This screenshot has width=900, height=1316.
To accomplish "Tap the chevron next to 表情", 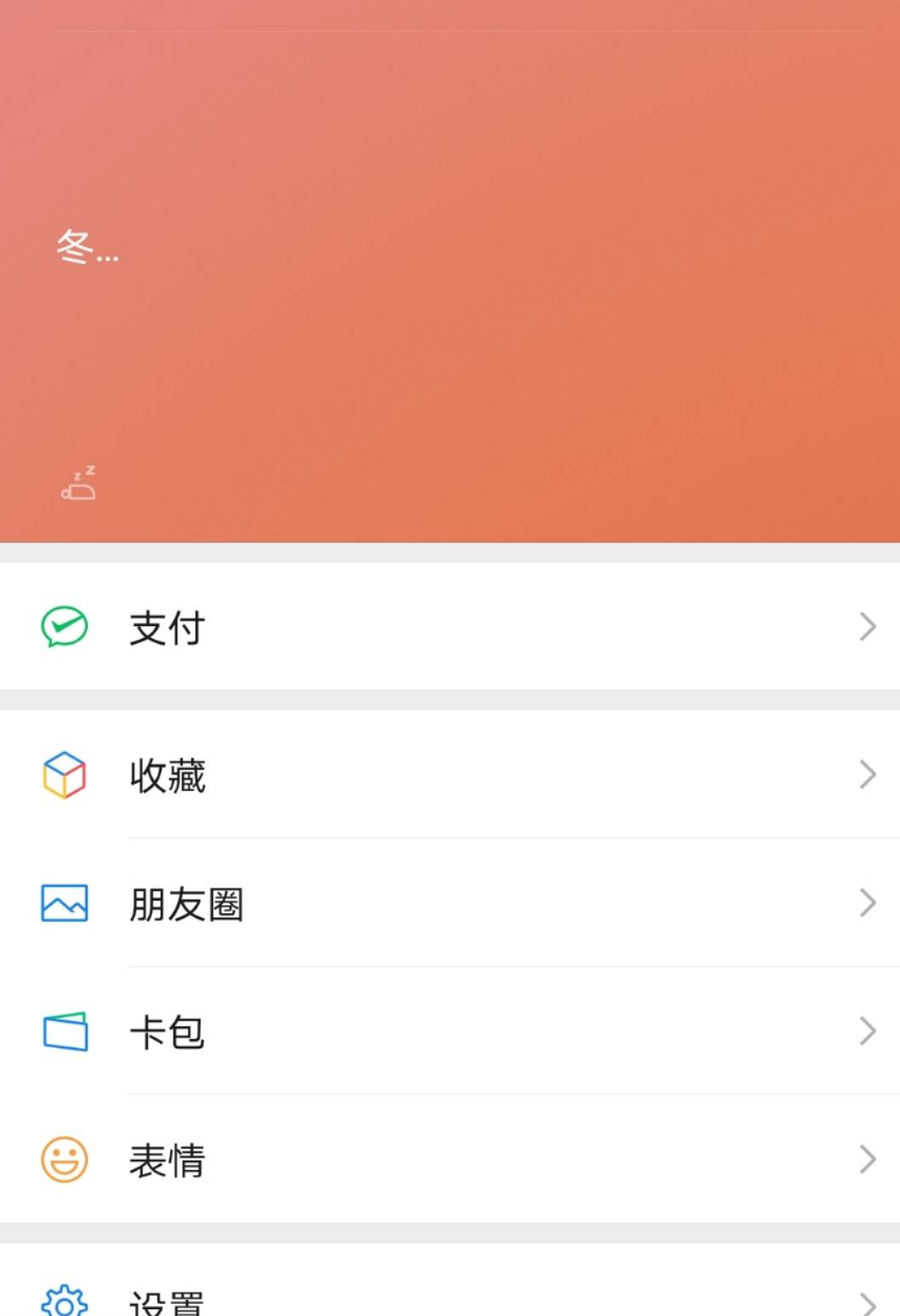I will pos(867,1160).
